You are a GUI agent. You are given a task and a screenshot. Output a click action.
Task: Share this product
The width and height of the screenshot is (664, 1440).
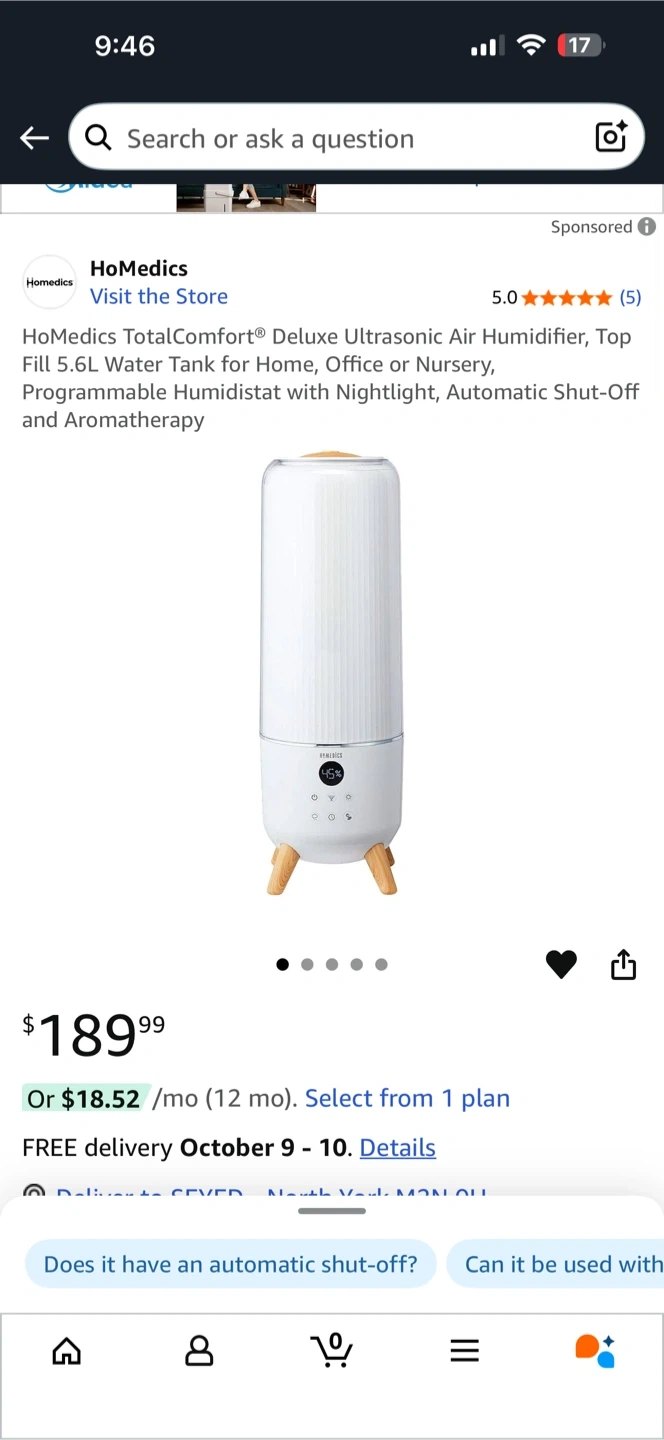(x=623, y=964)
